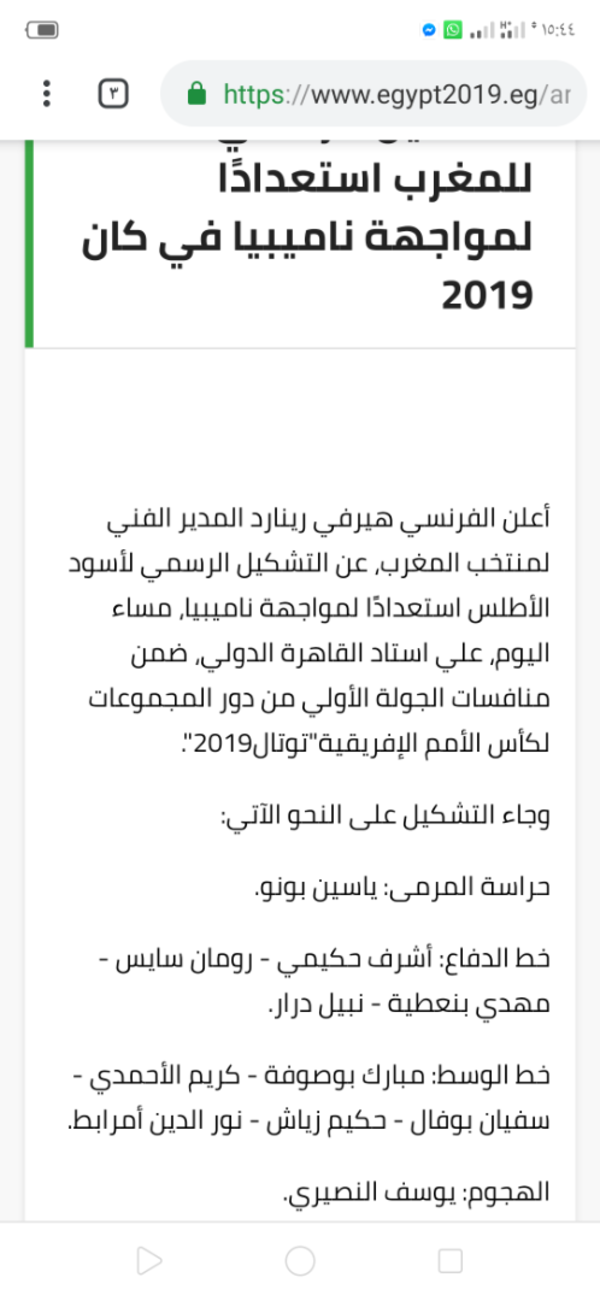600x1301 pixels.
Task: Open the tab switcher showing 3 tabs
Action: click(x=113, y=93)
